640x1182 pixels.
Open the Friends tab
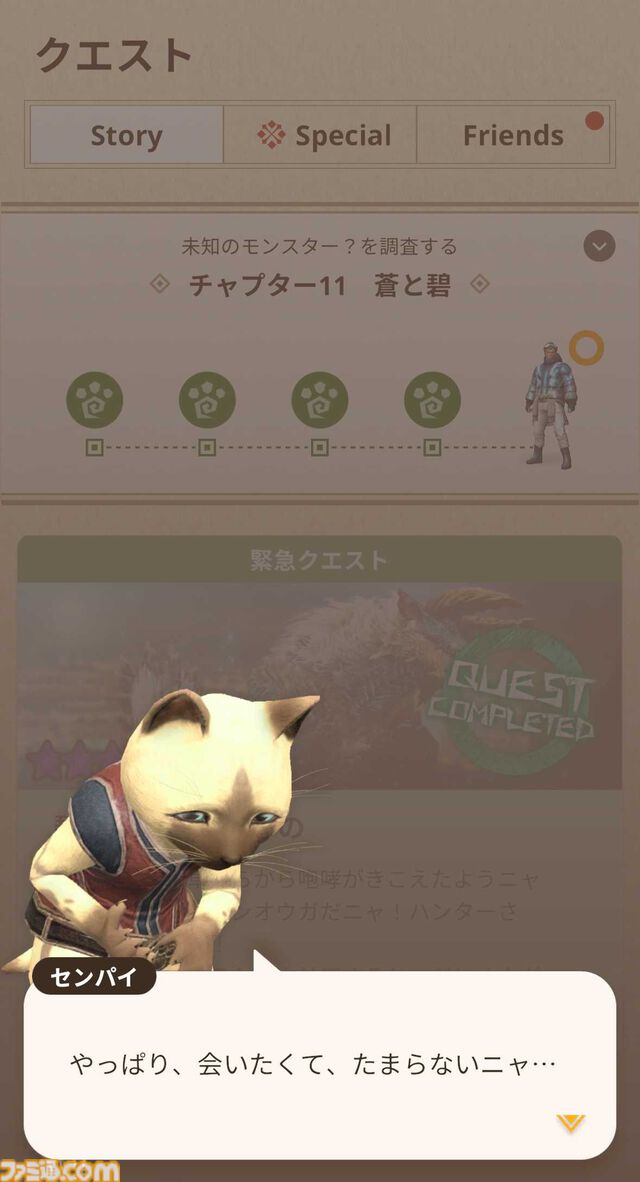(x=513, y=135)
